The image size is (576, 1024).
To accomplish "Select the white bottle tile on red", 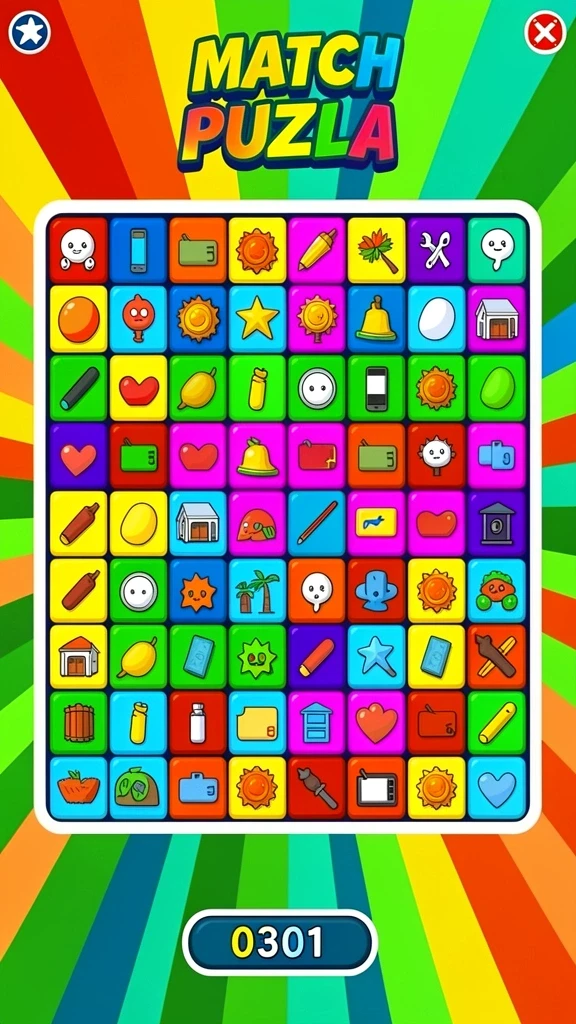I will [x=198, y=723].
